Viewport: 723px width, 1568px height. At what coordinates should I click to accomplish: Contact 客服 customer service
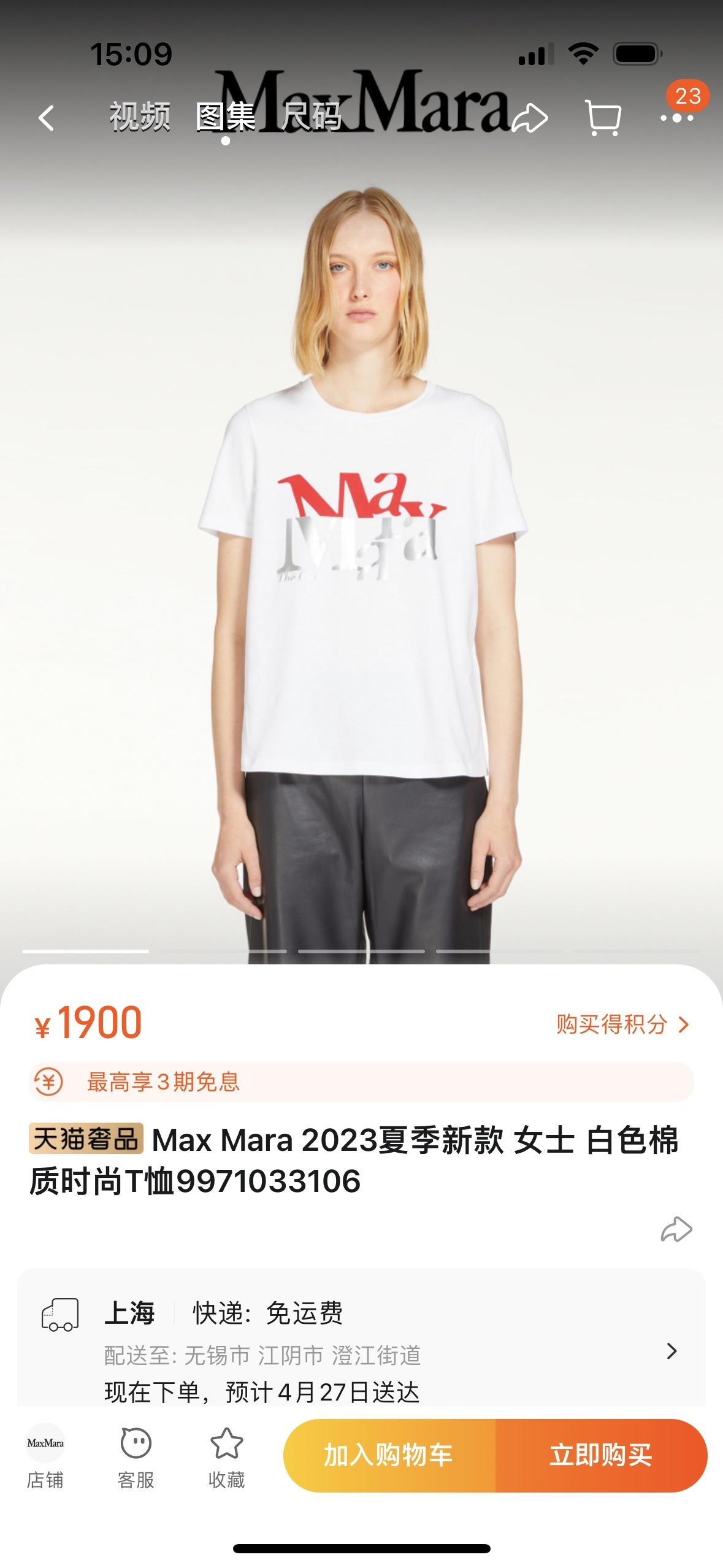pyautogui.click(x=136, y=1456)
